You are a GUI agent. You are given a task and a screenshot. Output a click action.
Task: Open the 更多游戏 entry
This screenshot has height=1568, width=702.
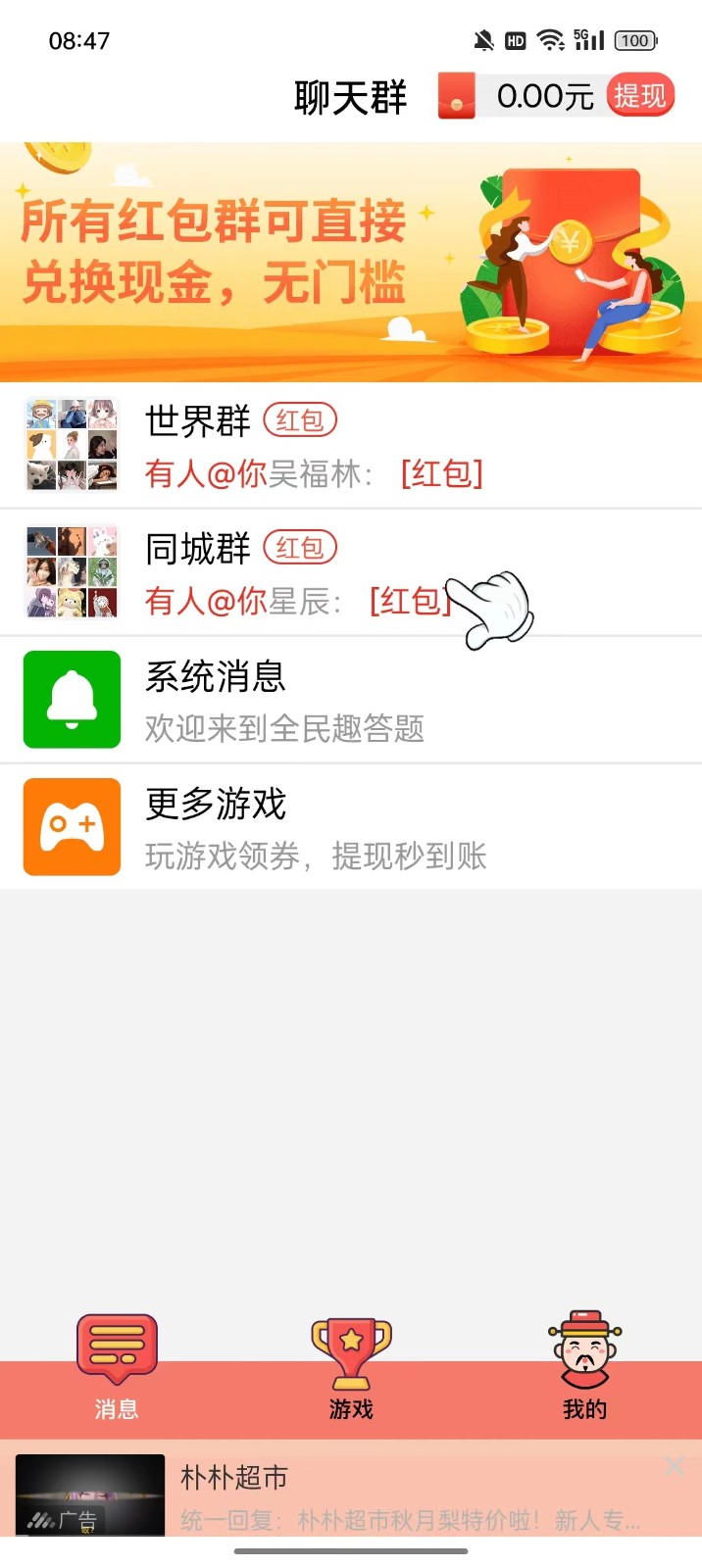(x=351, y=827)
